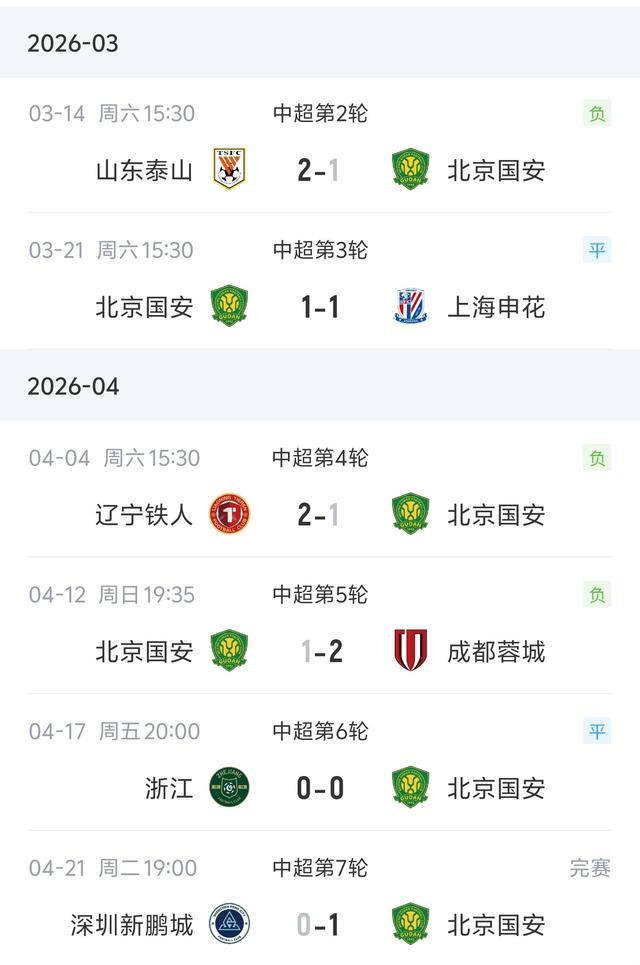Viewport: 640px width, 965px height.
Task: Open the 山东泰山 vs 北京国安 match
Action: click(x=320, y=170)
